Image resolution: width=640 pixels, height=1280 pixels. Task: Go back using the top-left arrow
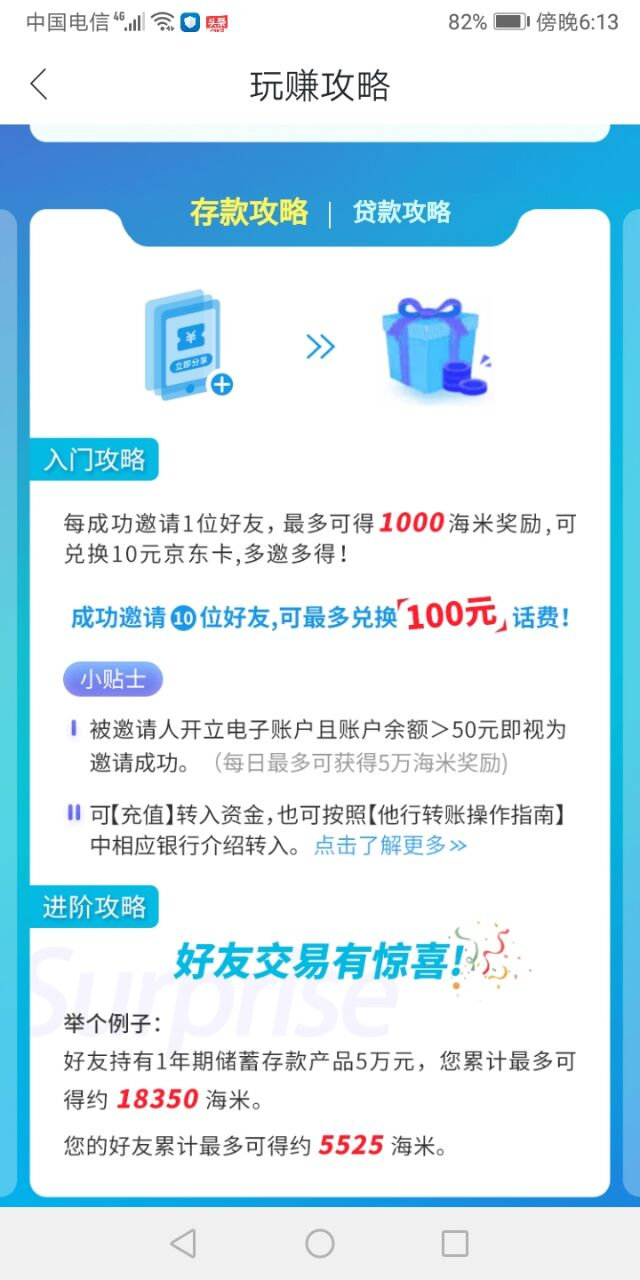[39, 85]
